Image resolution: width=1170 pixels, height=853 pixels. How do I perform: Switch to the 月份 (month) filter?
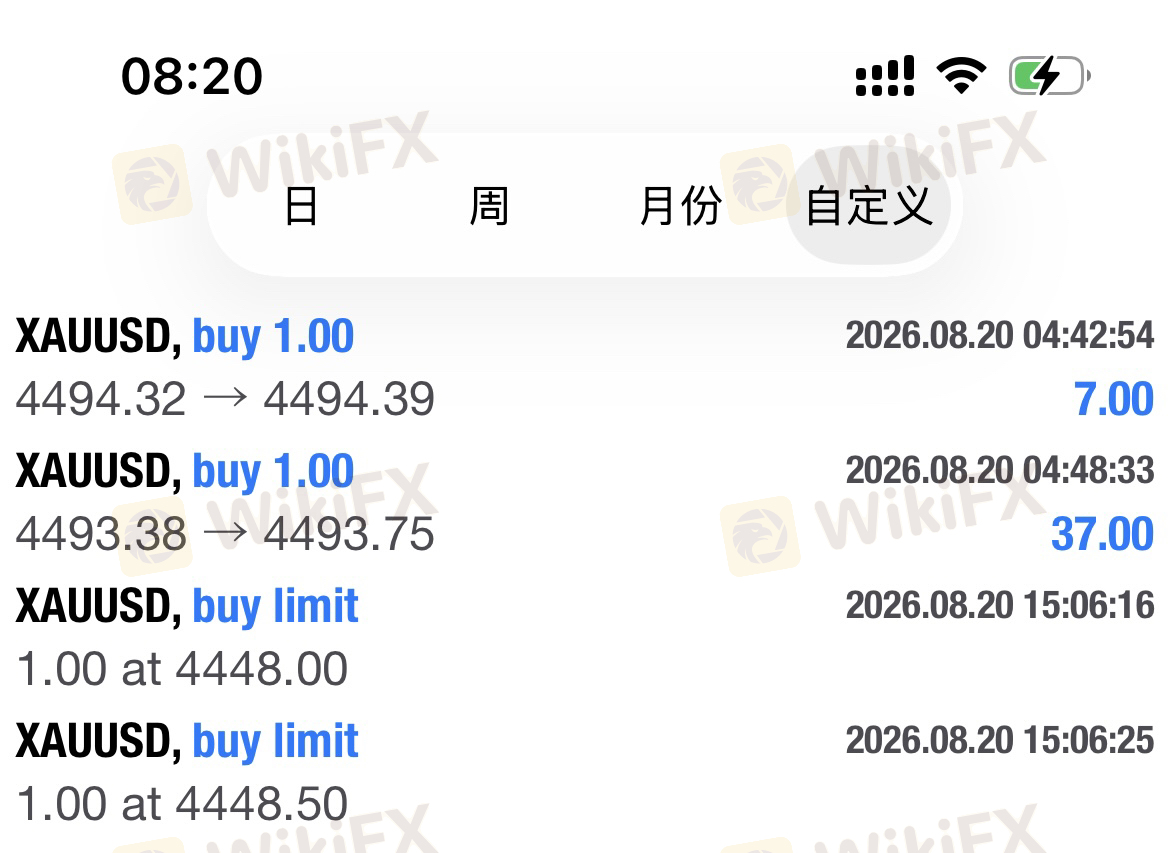point(680,206)
